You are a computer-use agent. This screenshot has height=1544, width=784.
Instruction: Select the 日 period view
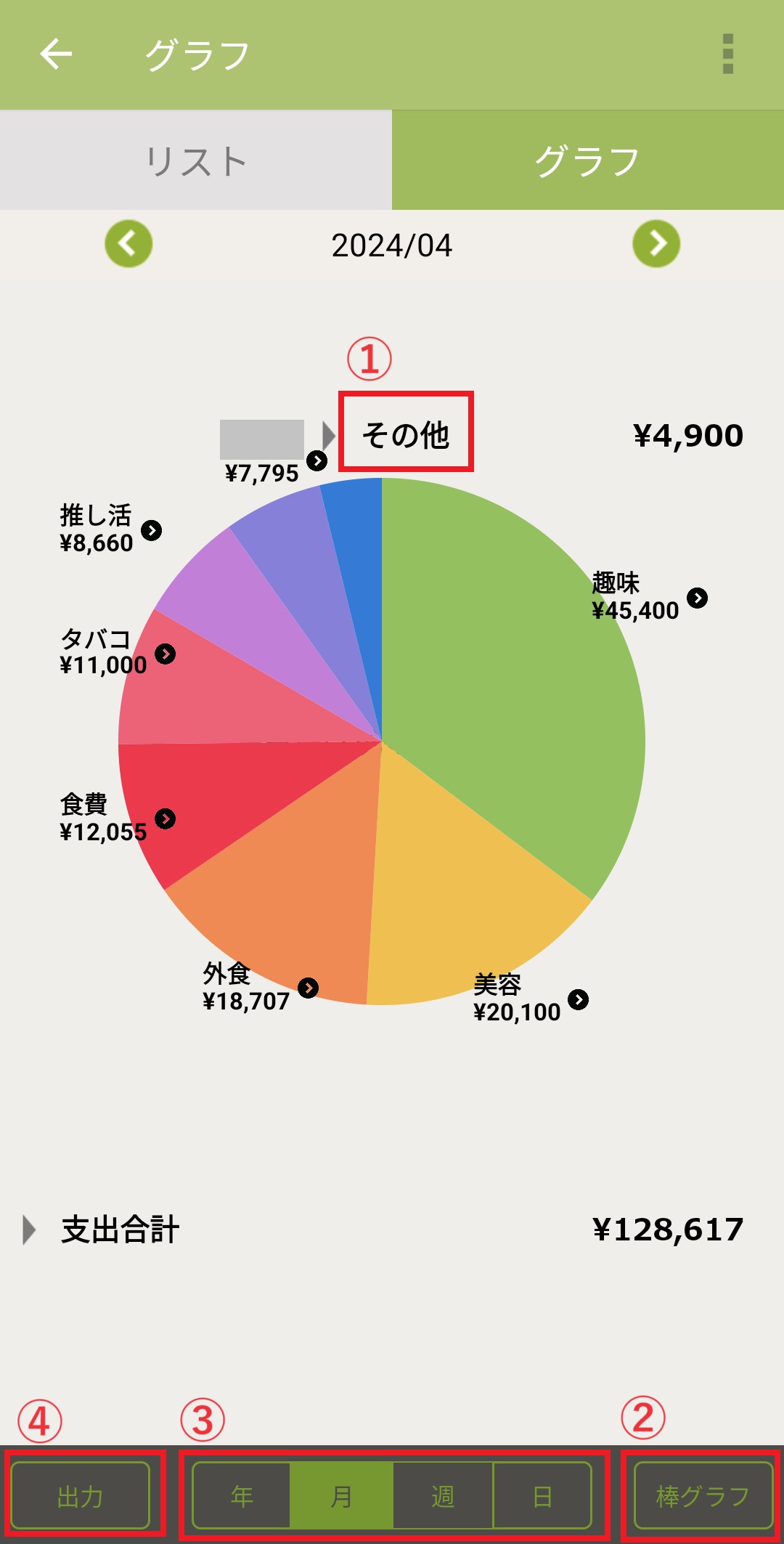click(x=542, y=1496)
